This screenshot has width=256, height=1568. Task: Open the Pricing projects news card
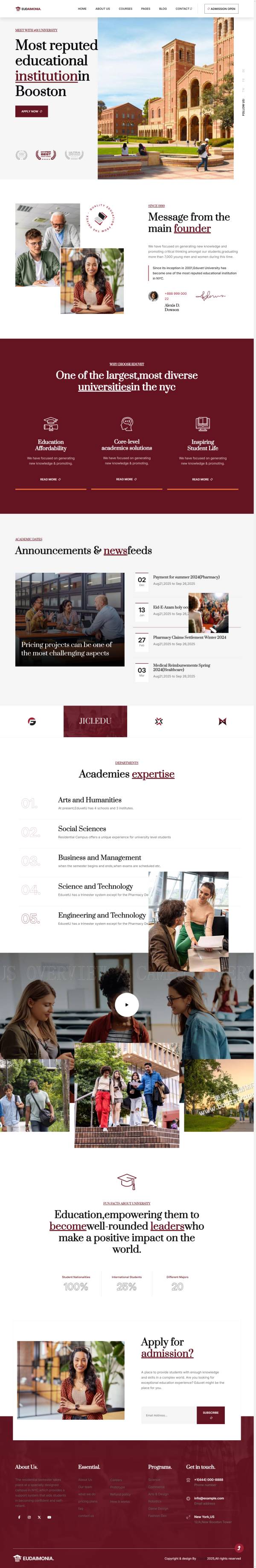click(66, 649)
